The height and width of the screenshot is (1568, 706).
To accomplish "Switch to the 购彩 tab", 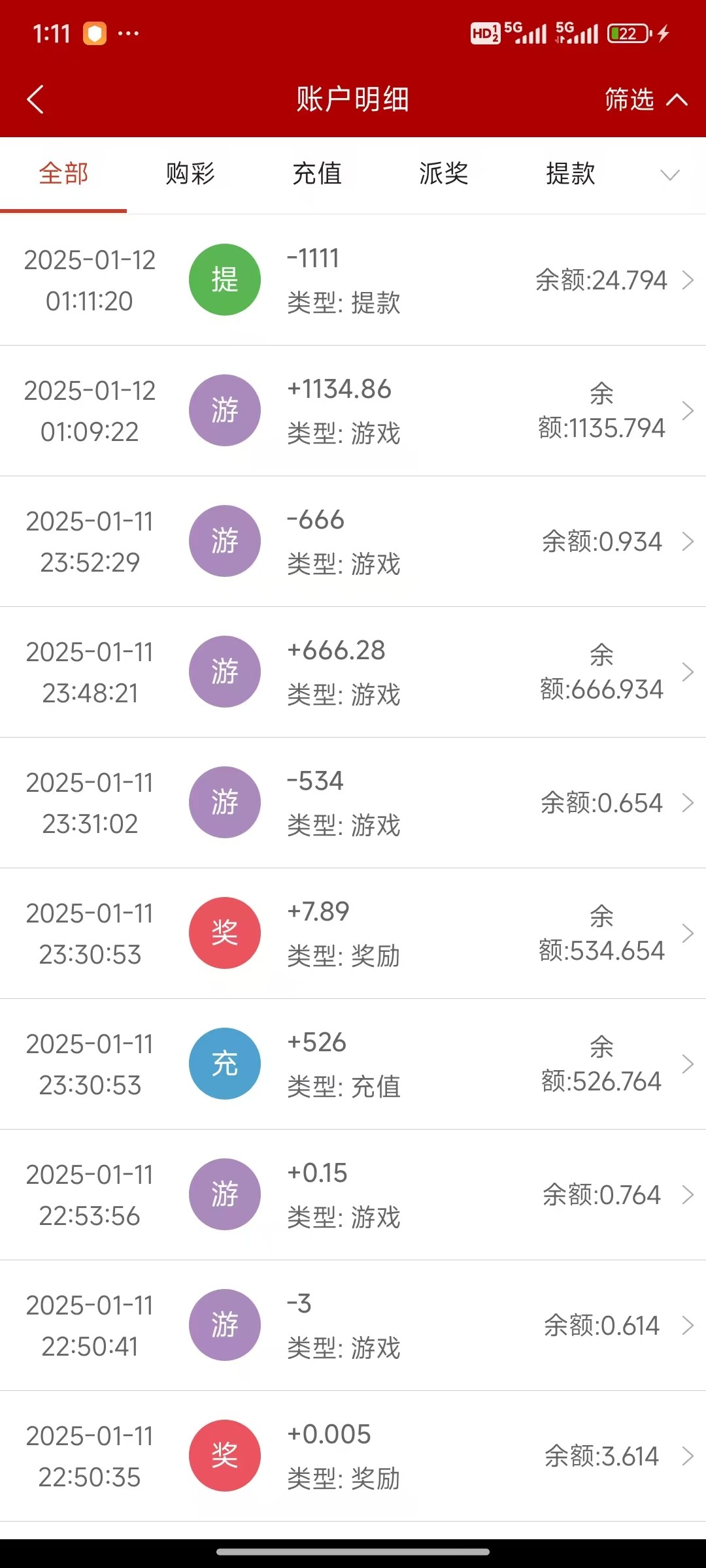I will tap(190, 174).
